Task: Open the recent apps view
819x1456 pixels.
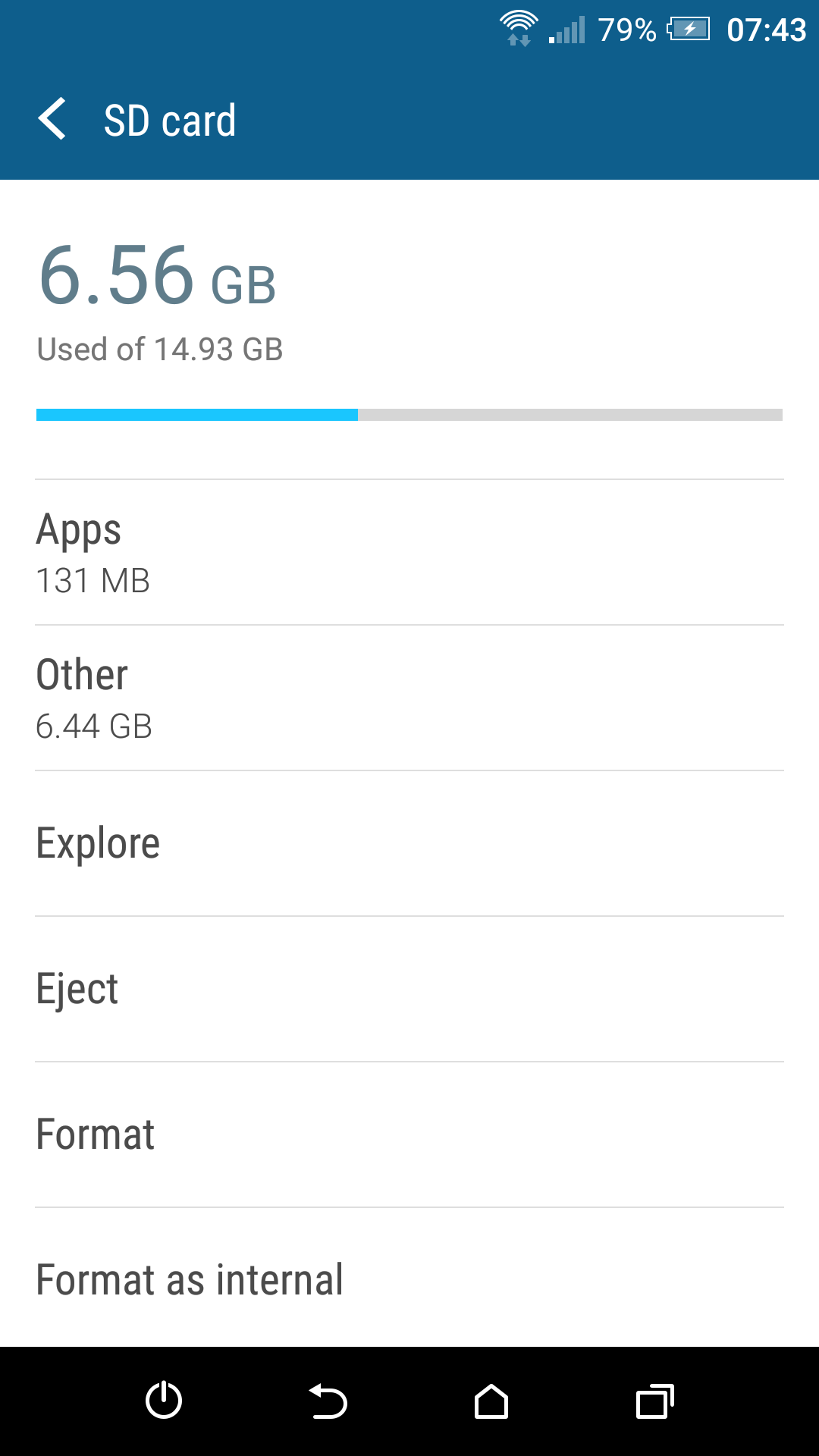Action: [x=655, y=1401]
